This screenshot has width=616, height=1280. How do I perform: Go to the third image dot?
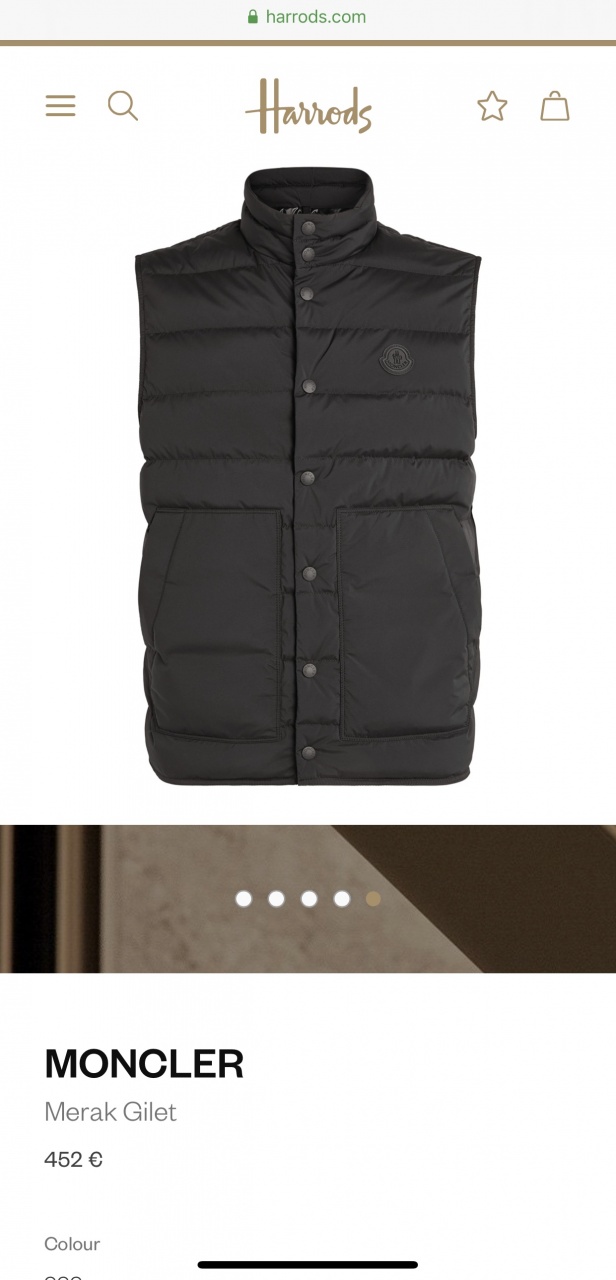(x=309, y=899)
